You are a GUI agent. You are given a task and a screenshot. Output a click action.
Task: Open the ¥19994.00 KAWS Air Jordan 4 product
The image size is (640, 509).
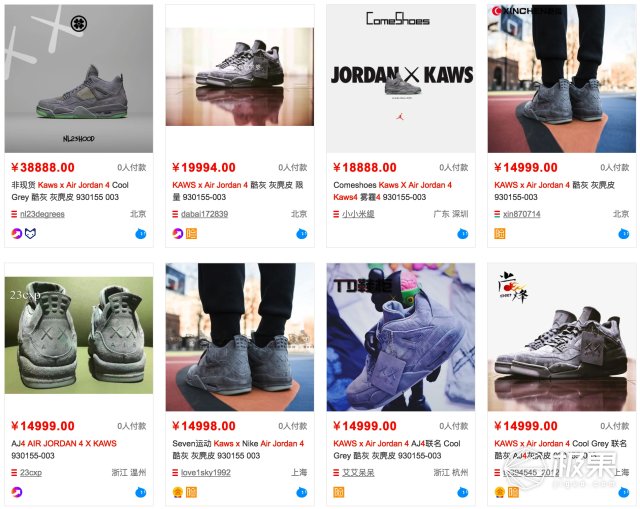239,80
